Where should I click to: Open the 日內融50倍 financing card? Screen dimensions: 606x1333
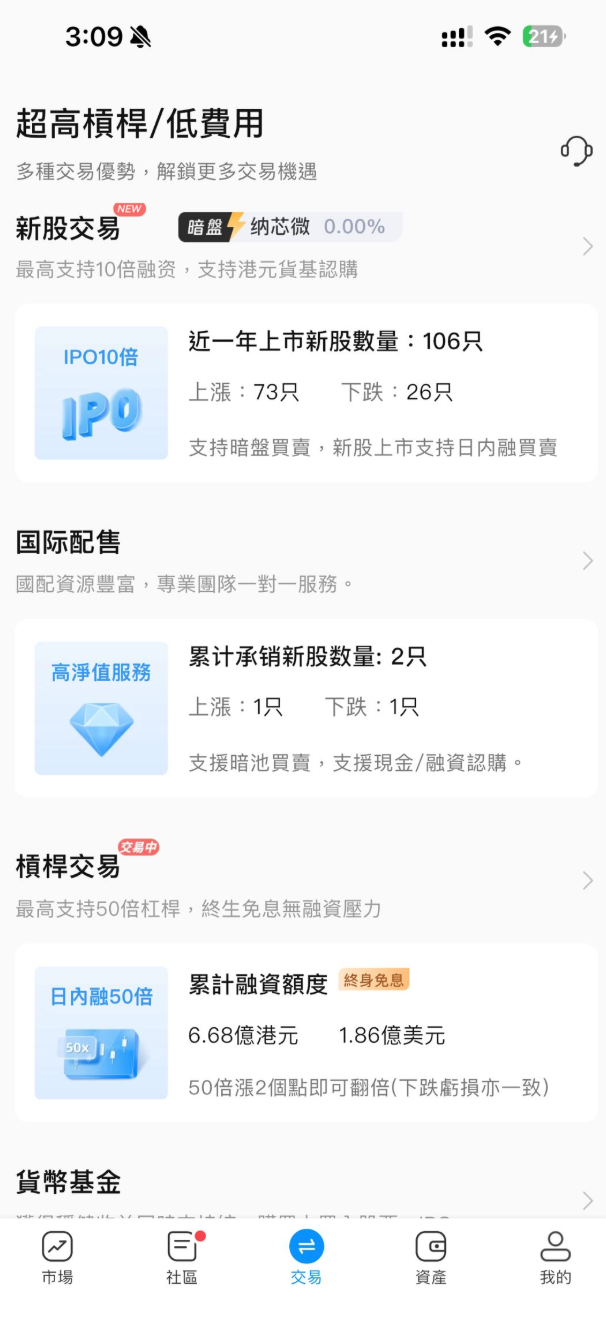305,1032
